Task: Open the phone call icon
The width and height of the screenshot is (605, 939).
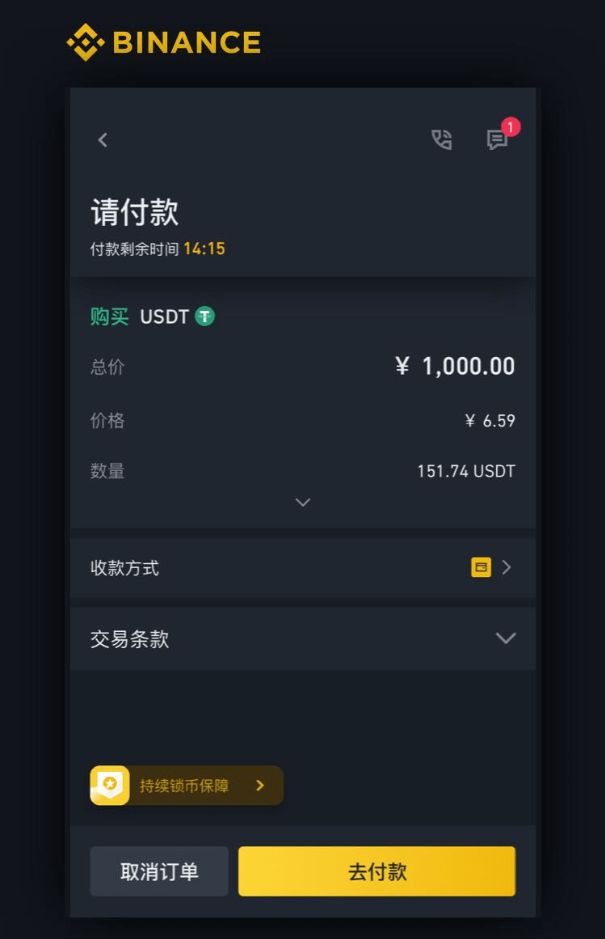Action: coord(441,140)
